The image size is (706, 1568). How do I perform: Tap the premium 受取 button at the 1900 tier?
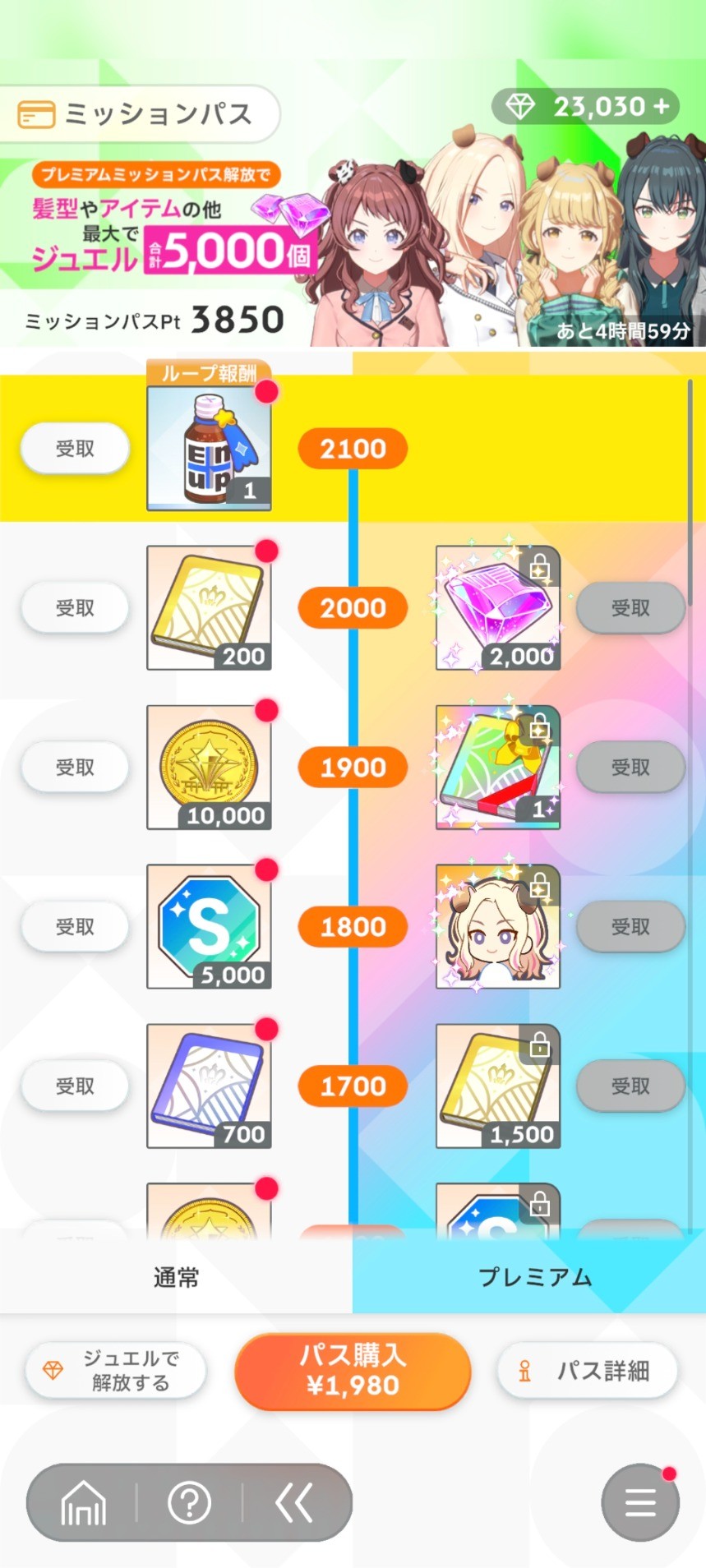(630, 768)
